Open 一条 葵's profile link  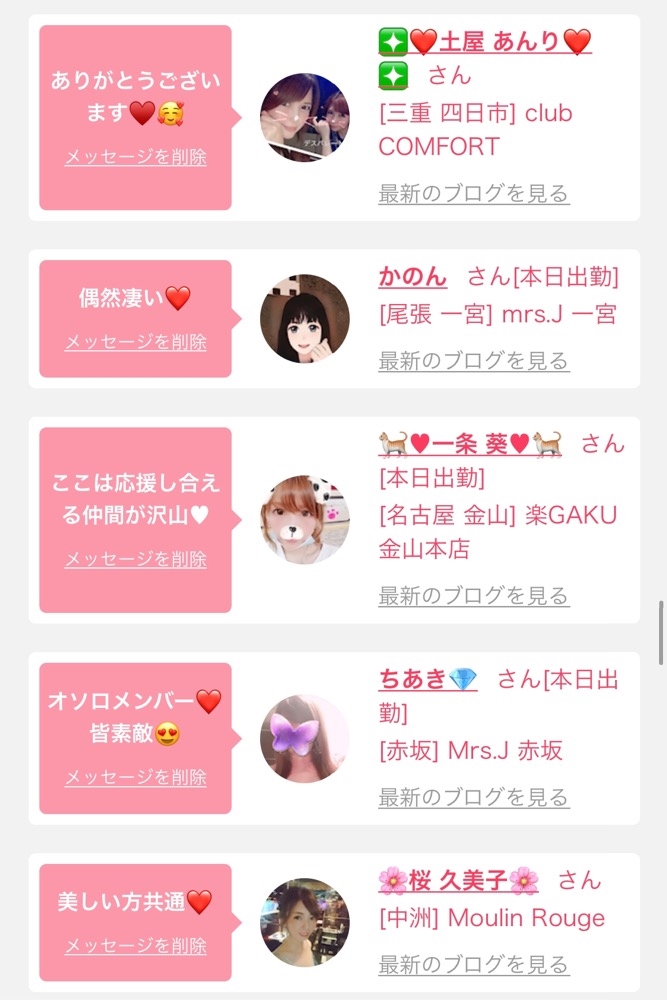point(470,443)
